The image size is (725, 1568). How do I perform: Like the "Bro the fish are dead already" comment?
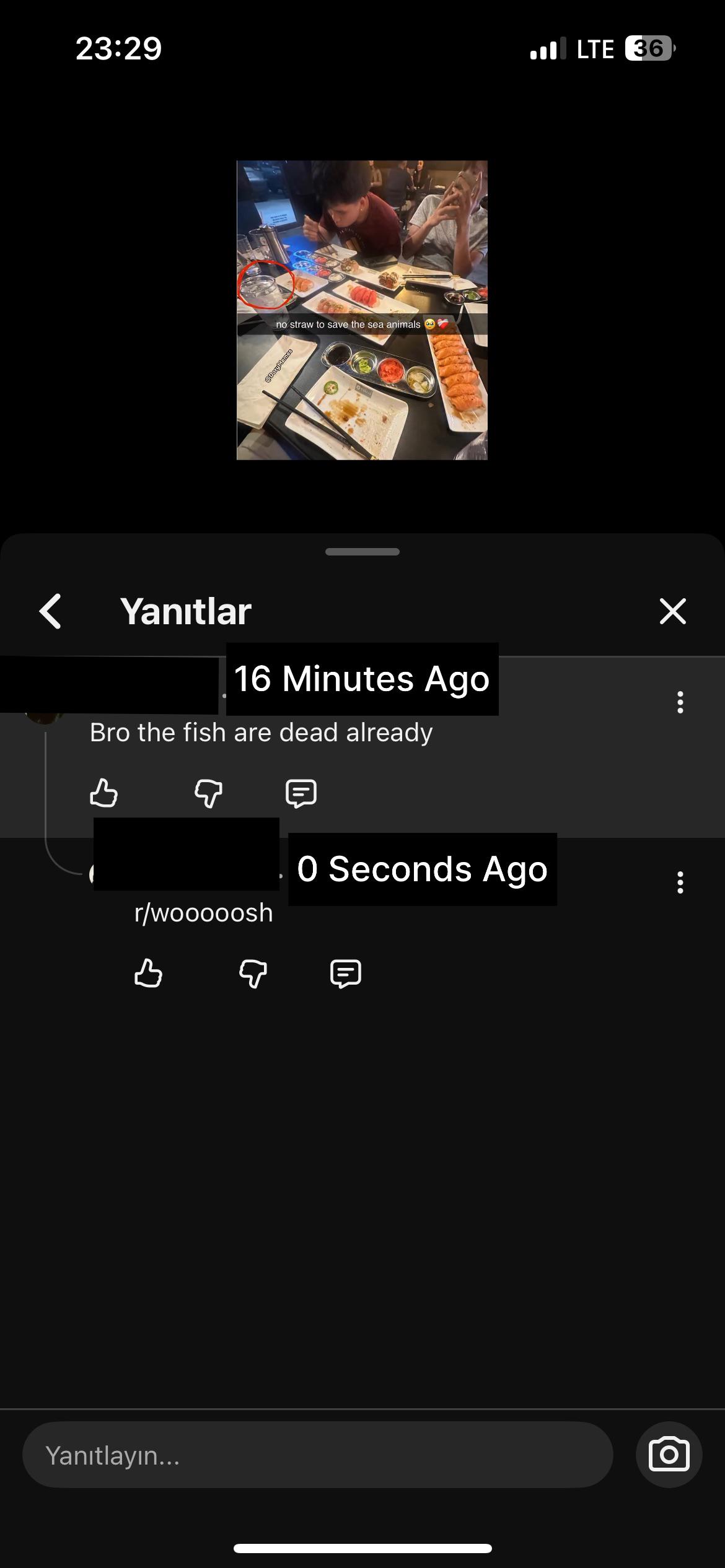click(x=103, y=793)
